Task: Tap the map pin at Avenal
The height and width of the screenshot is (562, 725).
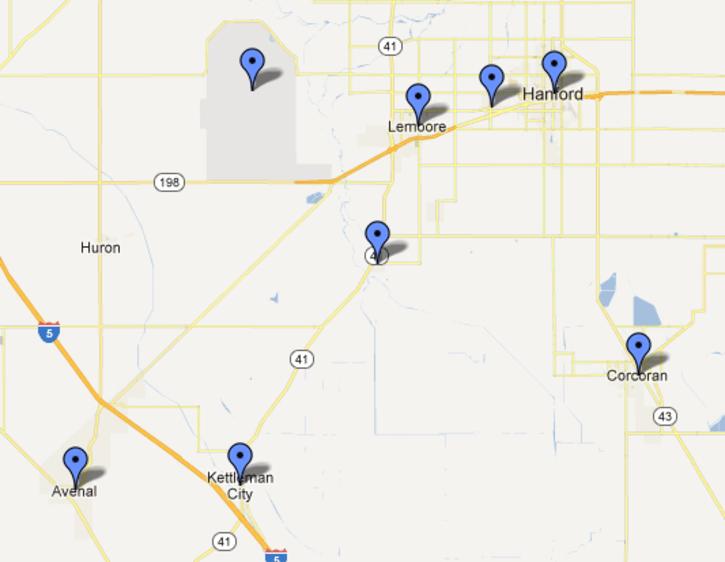Action: pyautogui.click(x=76, y=464)
